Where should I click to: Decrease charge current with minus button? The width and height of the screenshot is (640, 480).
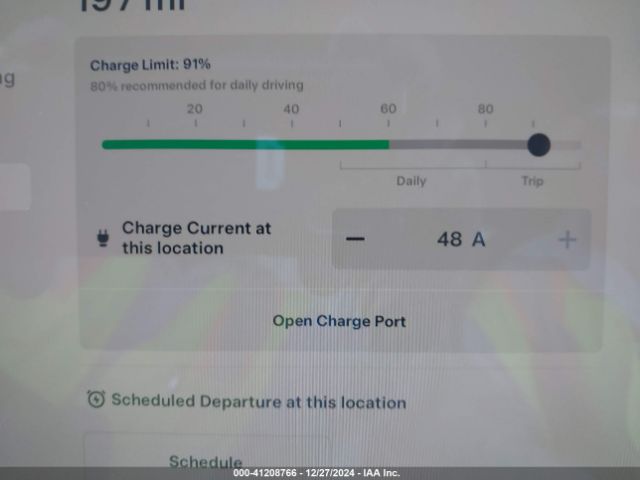tap(356, 239)
